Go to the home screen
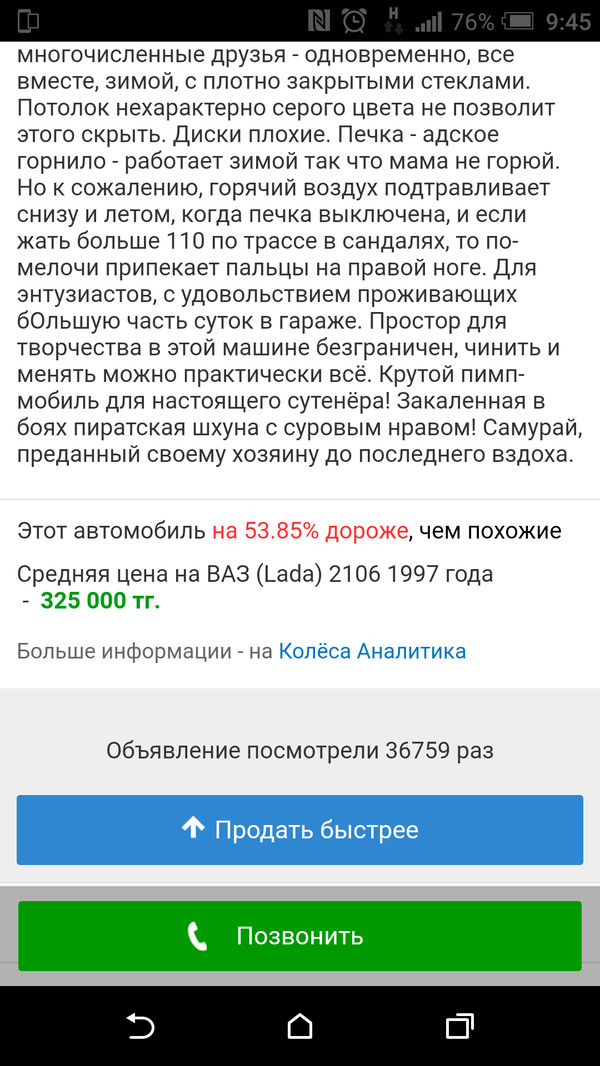Screen dimensions: 600x1066 (x=300, y=1026)
